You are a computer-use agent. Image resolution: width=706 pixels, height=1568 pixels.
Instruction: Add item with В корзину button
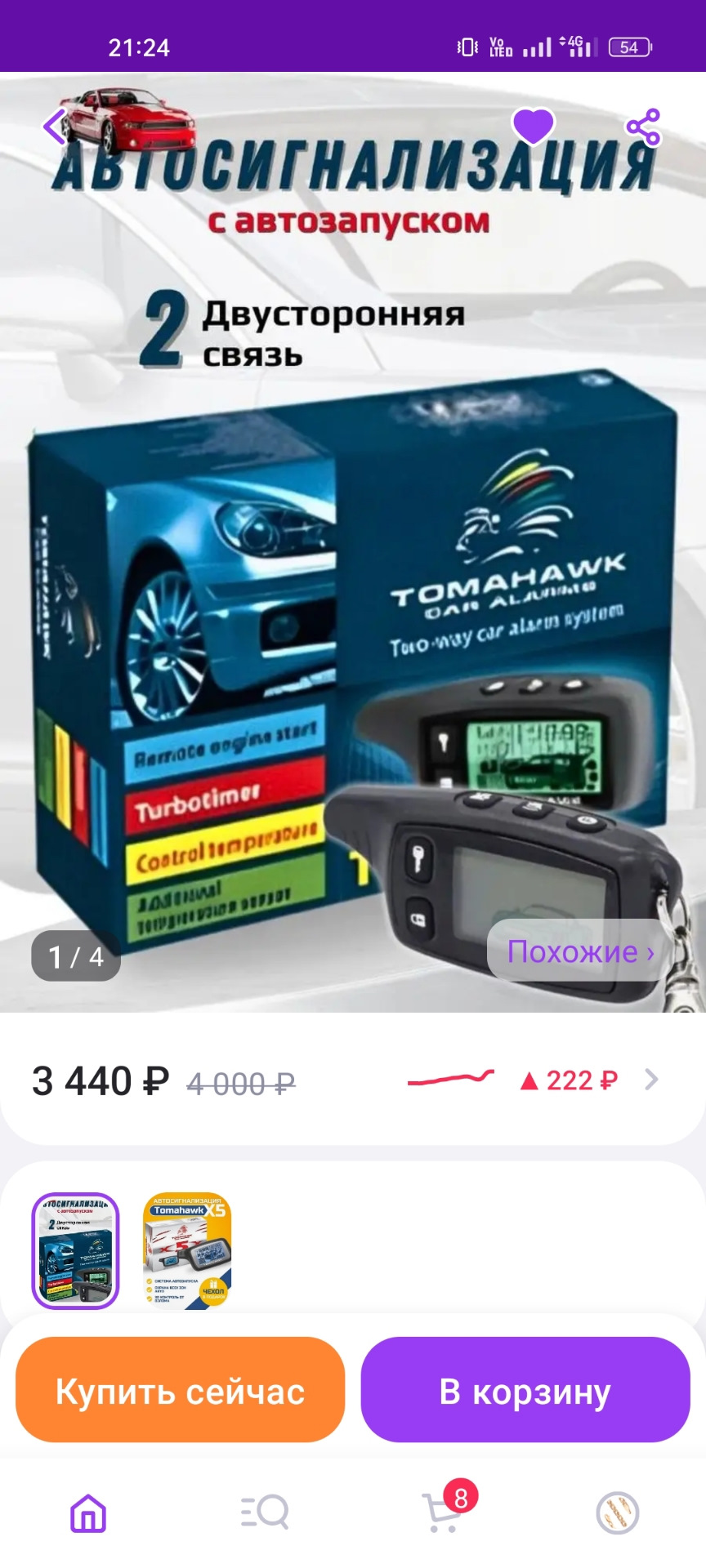tap(525, 1391)
